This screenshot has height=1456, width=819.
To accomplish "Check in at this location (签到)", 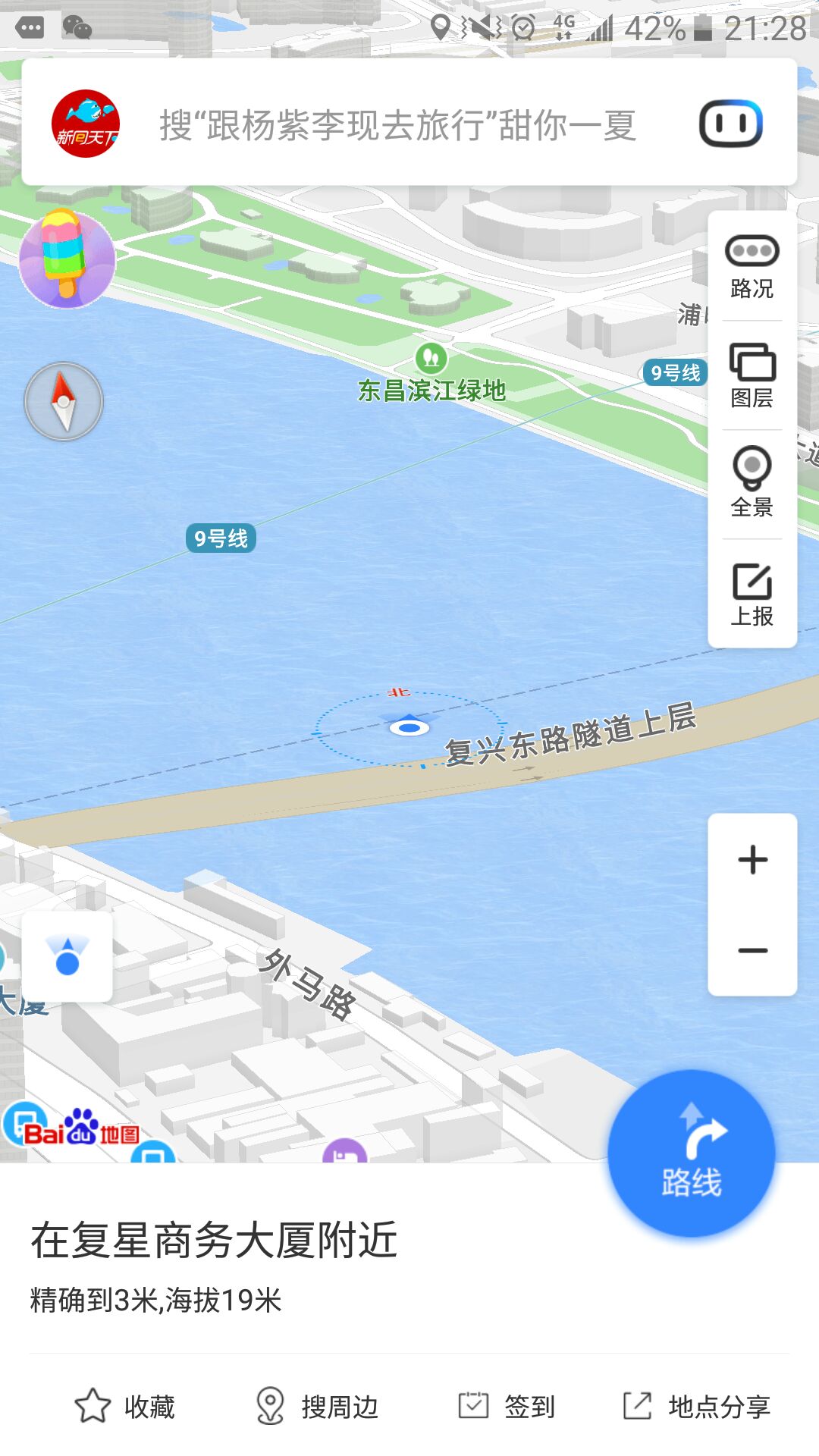I will [x=507, y=1407].
